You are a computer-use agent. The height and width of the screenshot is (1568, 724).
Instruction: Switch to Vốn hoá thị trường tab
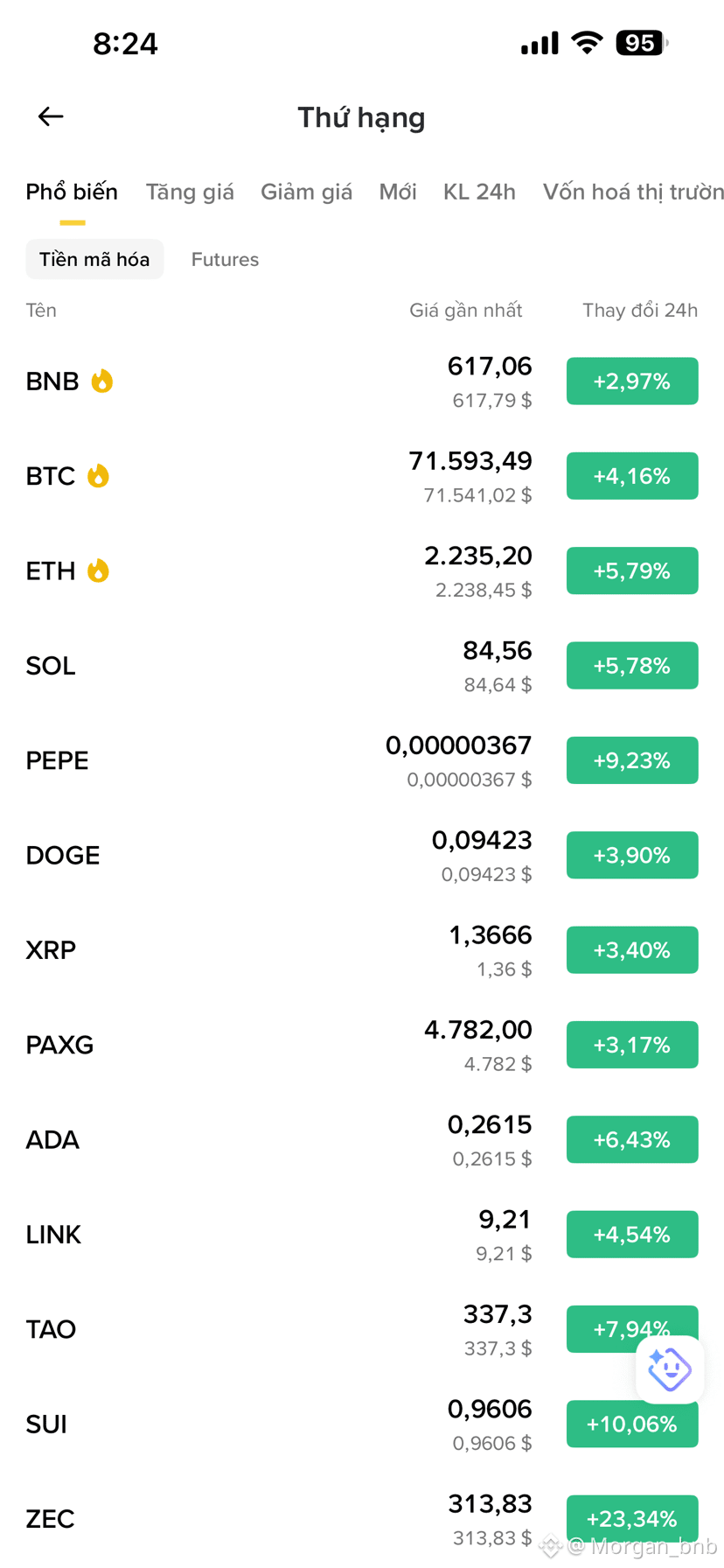(x=633, y=192)
